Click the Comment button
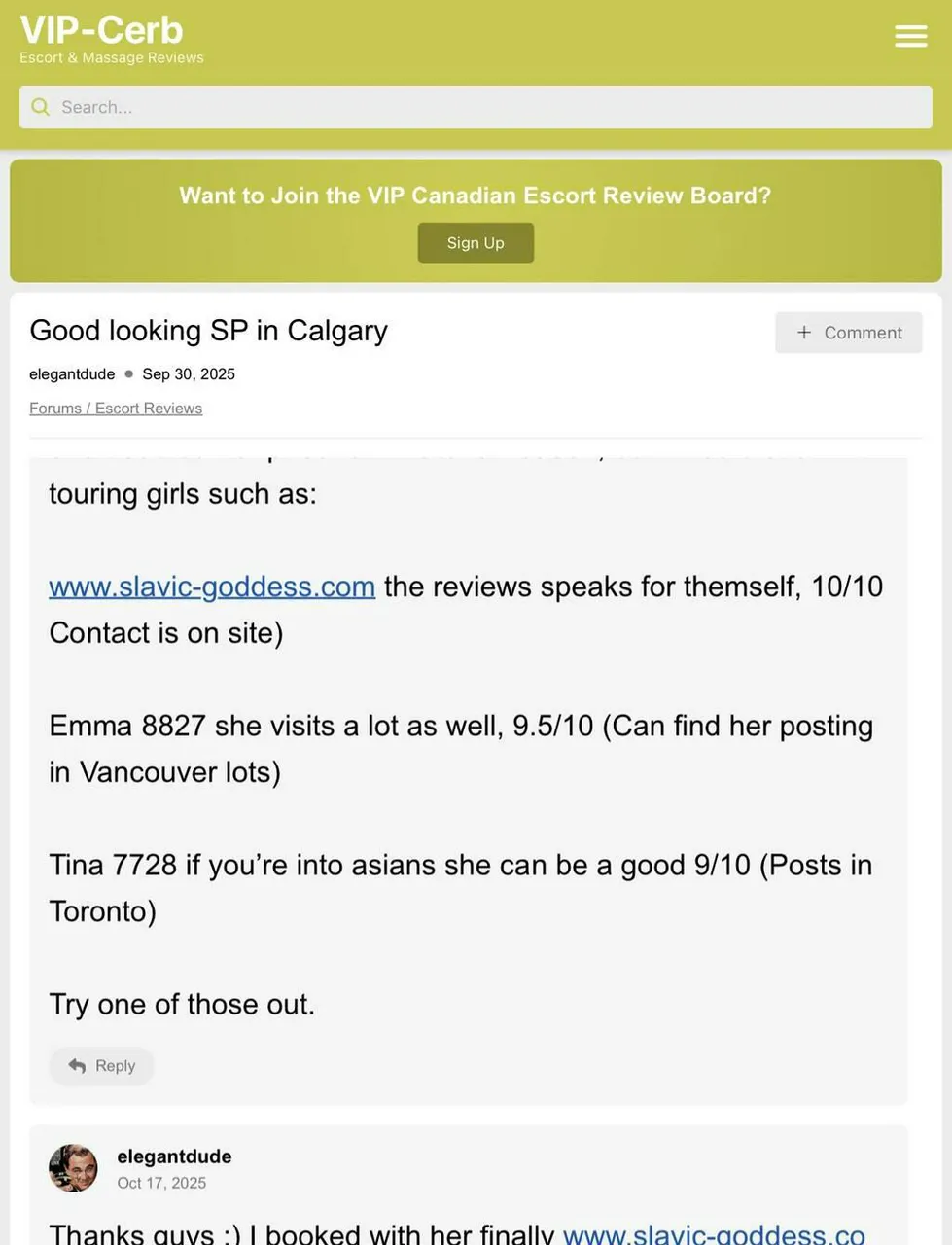 click(848, 332)
